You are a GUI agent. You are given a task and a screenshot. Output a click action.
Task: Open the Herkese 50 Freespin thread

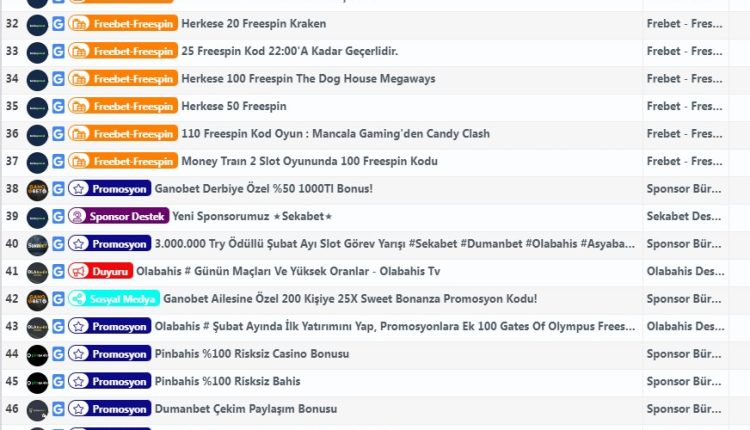point(233,106)
